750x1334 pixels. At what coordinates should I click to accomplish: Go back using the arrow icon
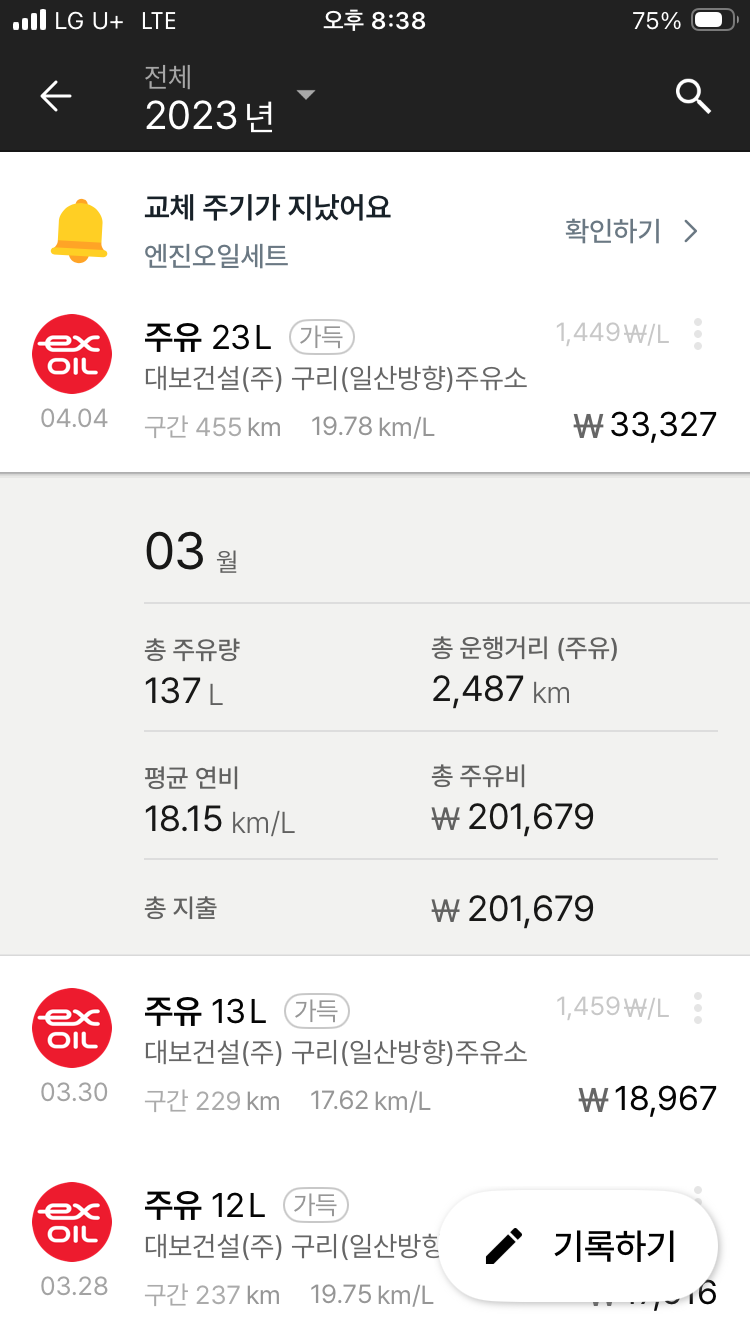56,97
